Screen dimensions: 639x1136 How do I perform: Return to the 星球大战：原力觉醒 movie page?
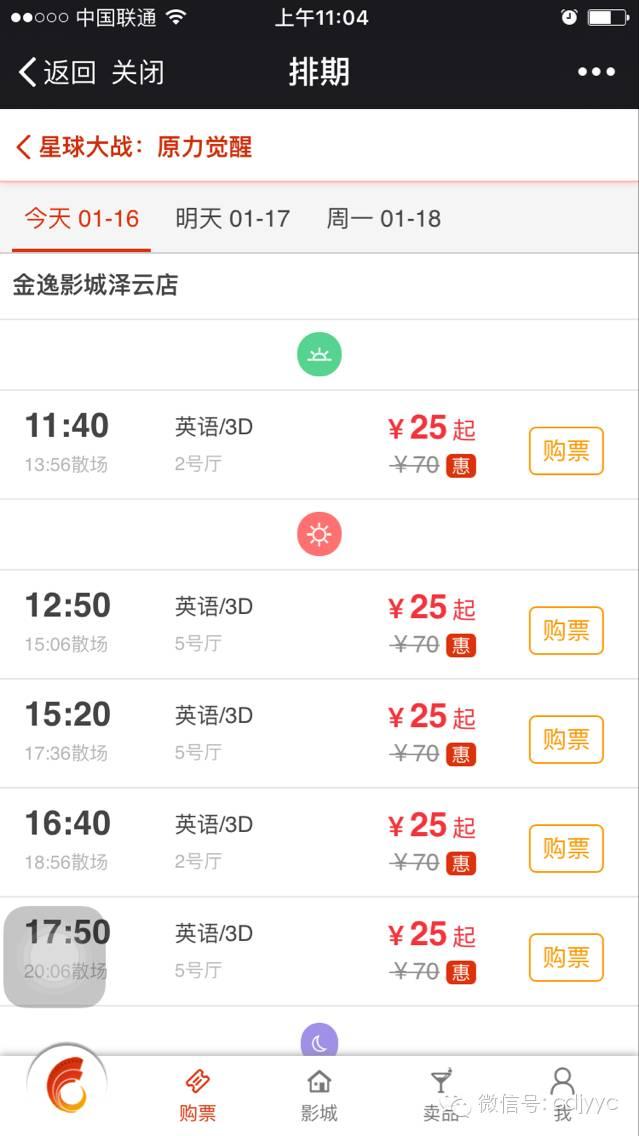click(x=134, y=148)
